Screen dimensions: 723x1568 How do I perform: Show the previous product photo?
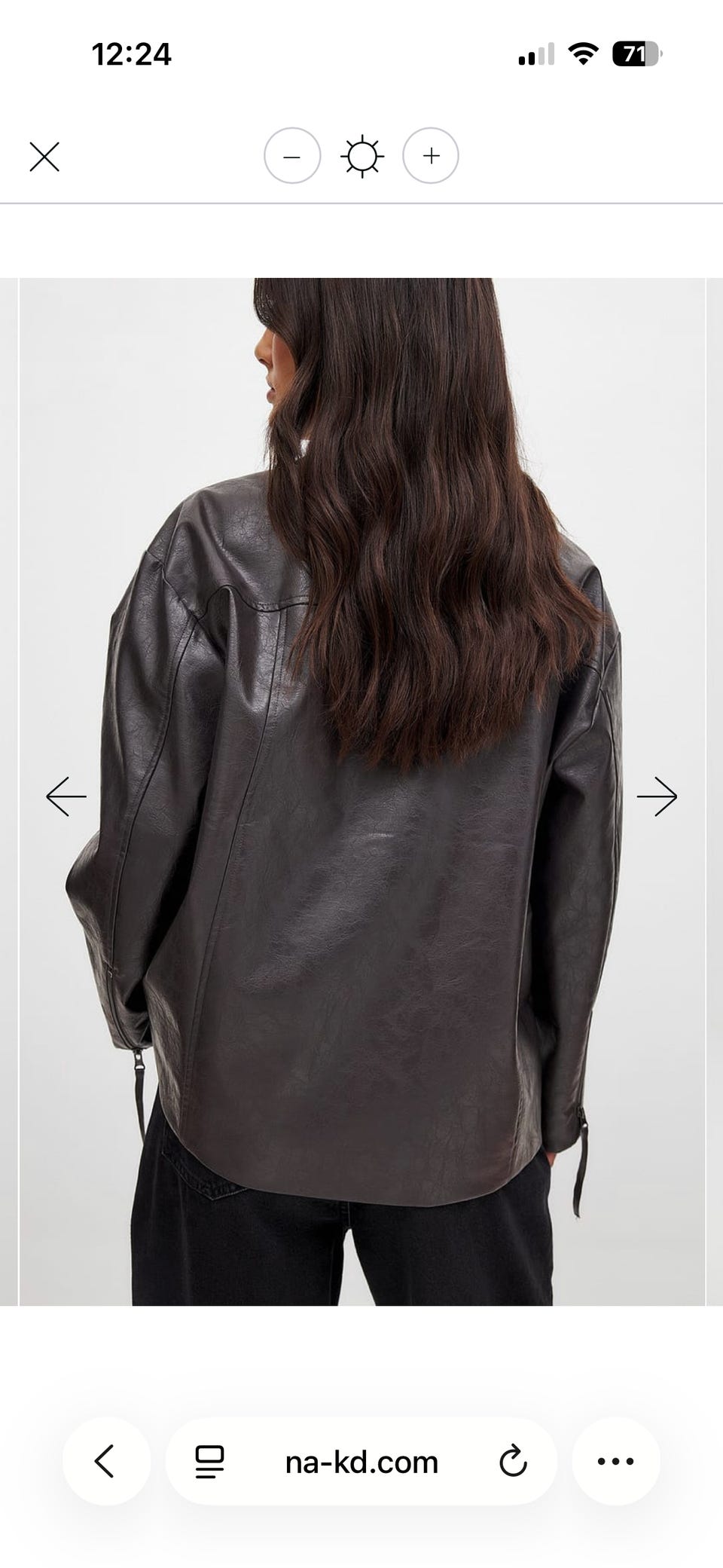click(x=66, y=796)
